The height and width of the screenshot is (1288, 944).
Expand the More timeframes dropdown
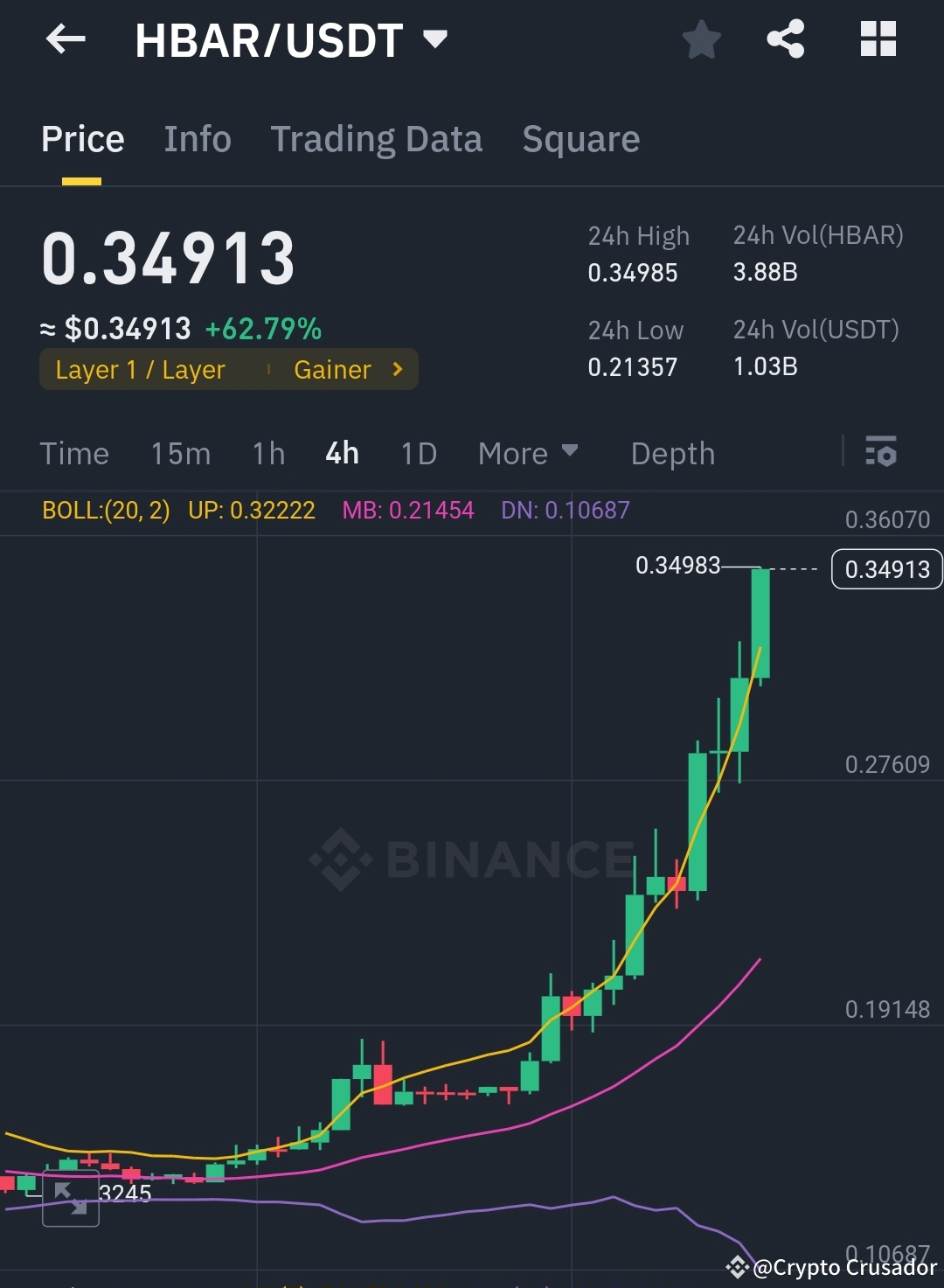coord(528,453)
